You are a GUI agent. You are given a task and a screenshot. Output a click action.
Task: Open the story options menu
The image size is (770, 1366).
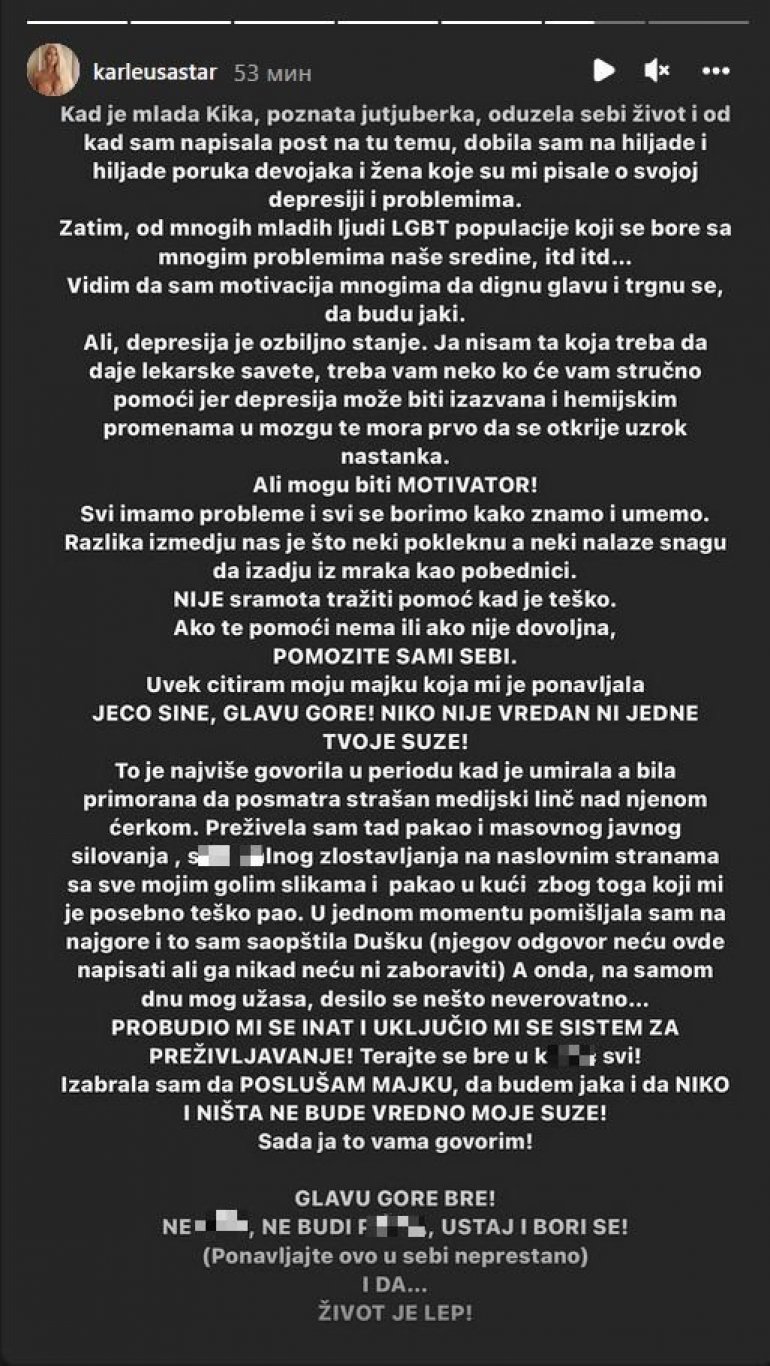716,70
